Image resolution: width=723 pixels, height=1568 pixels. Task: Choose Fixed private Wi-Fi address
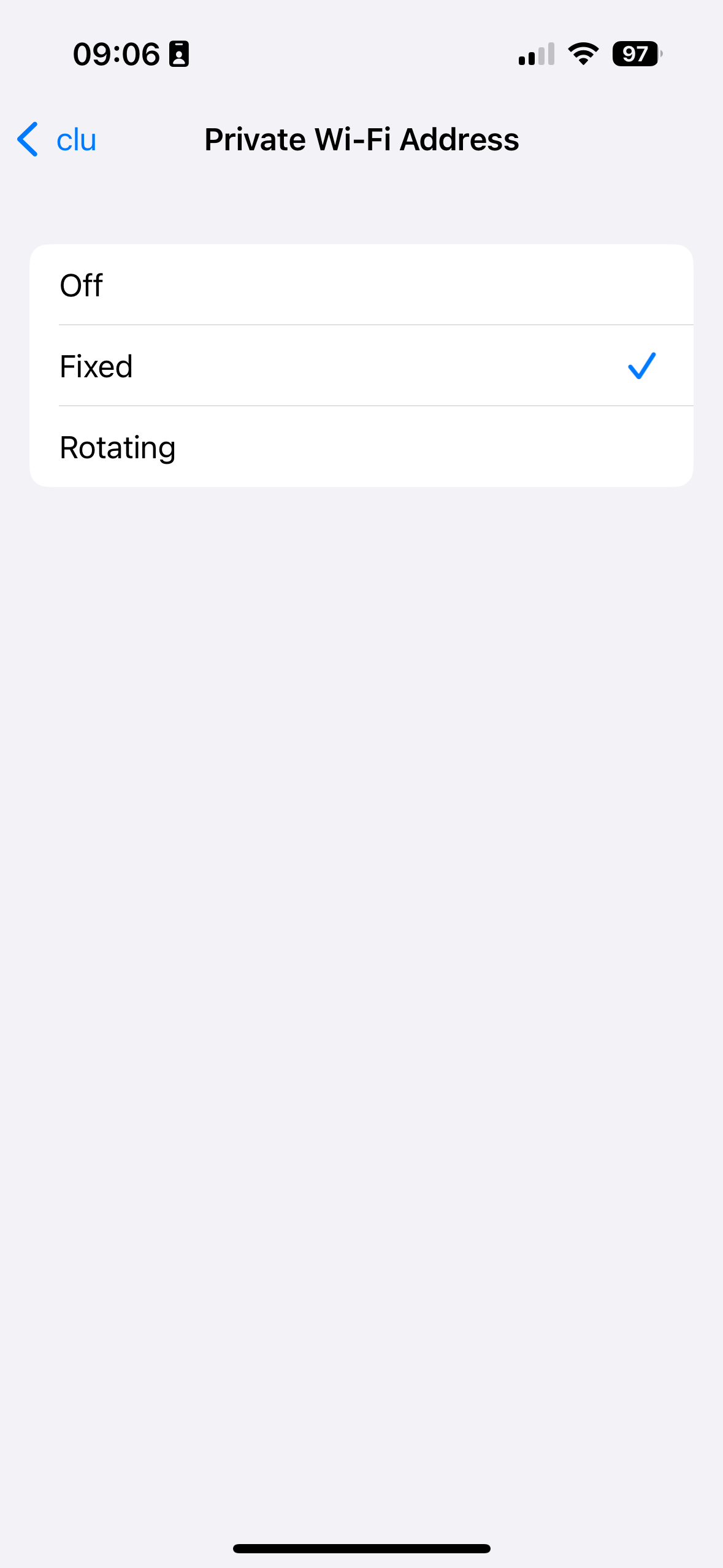pos(361,366)
